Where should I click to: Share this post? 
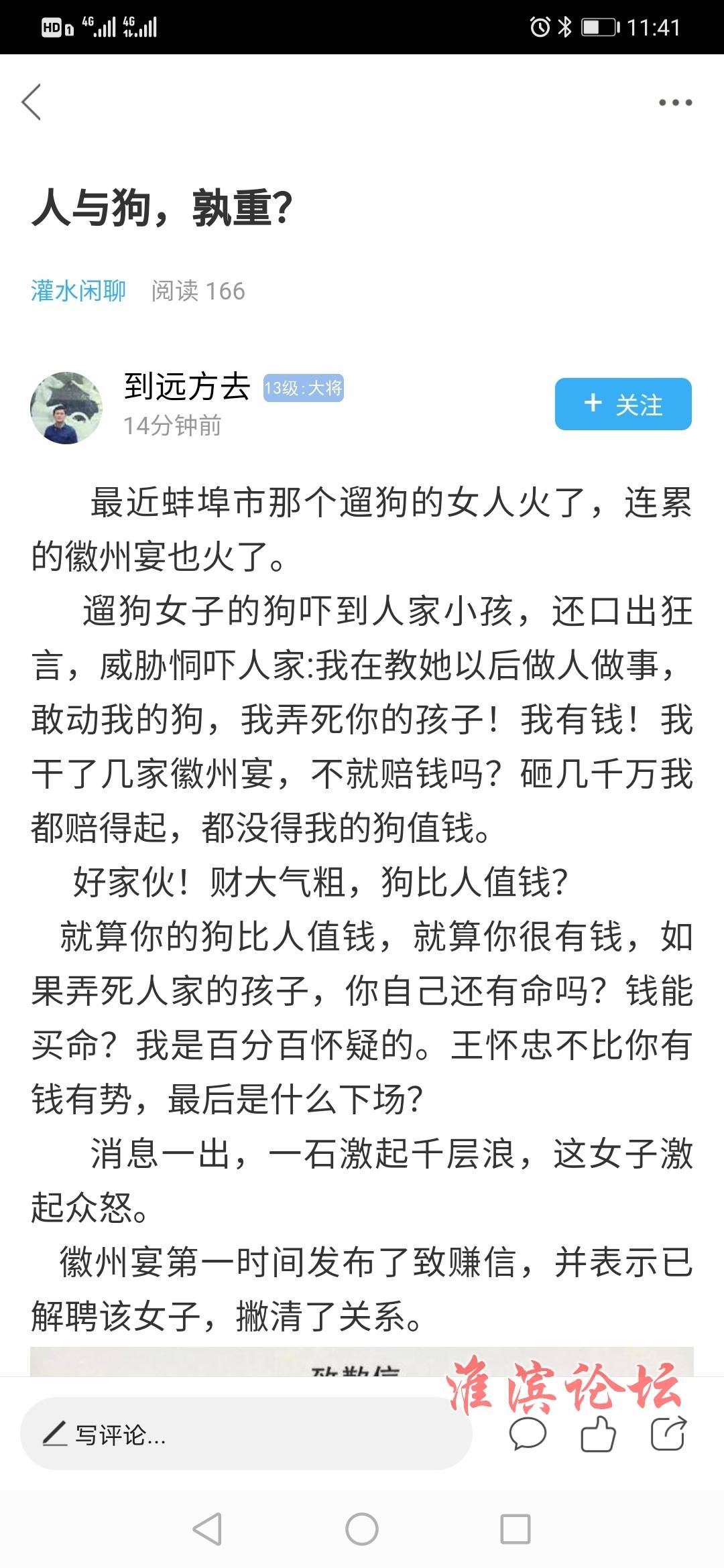tap(668, 1433)
